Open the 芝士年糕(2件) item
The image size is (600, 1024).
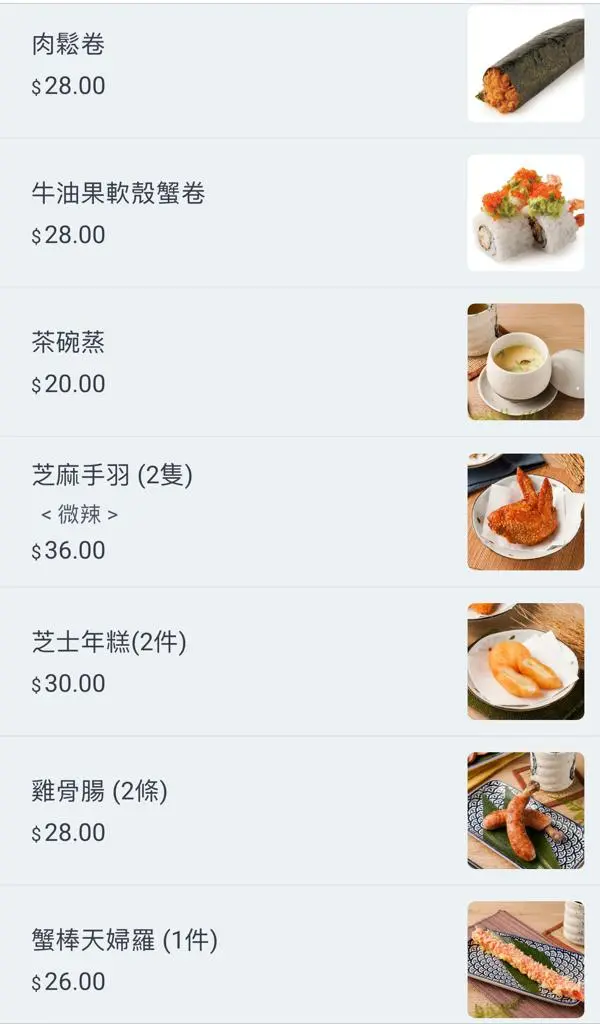(x=109, y=642)
